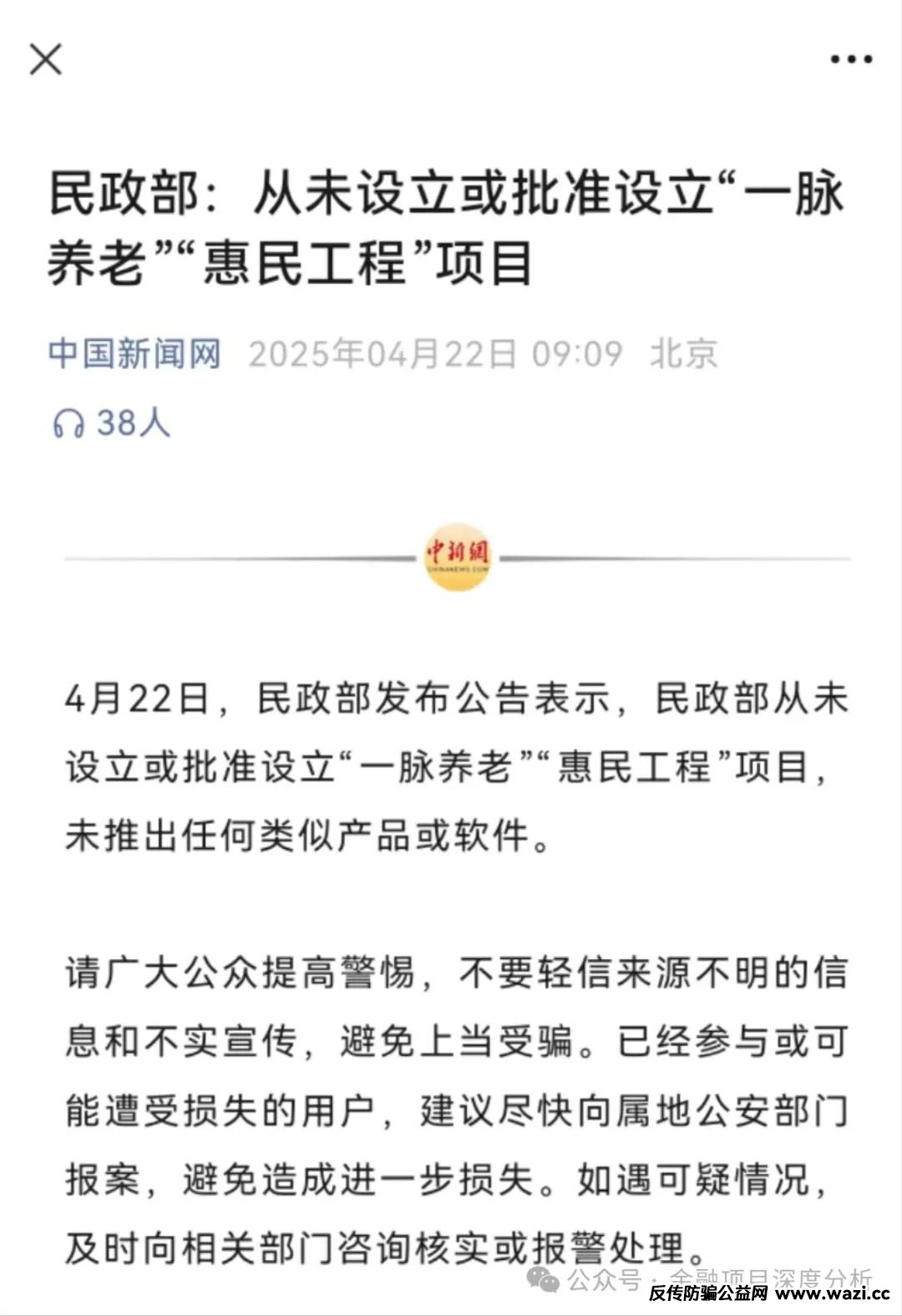The image size is (902, 1316).
Task: Tap the headphone listen icon
Action: tap(69, 424)
